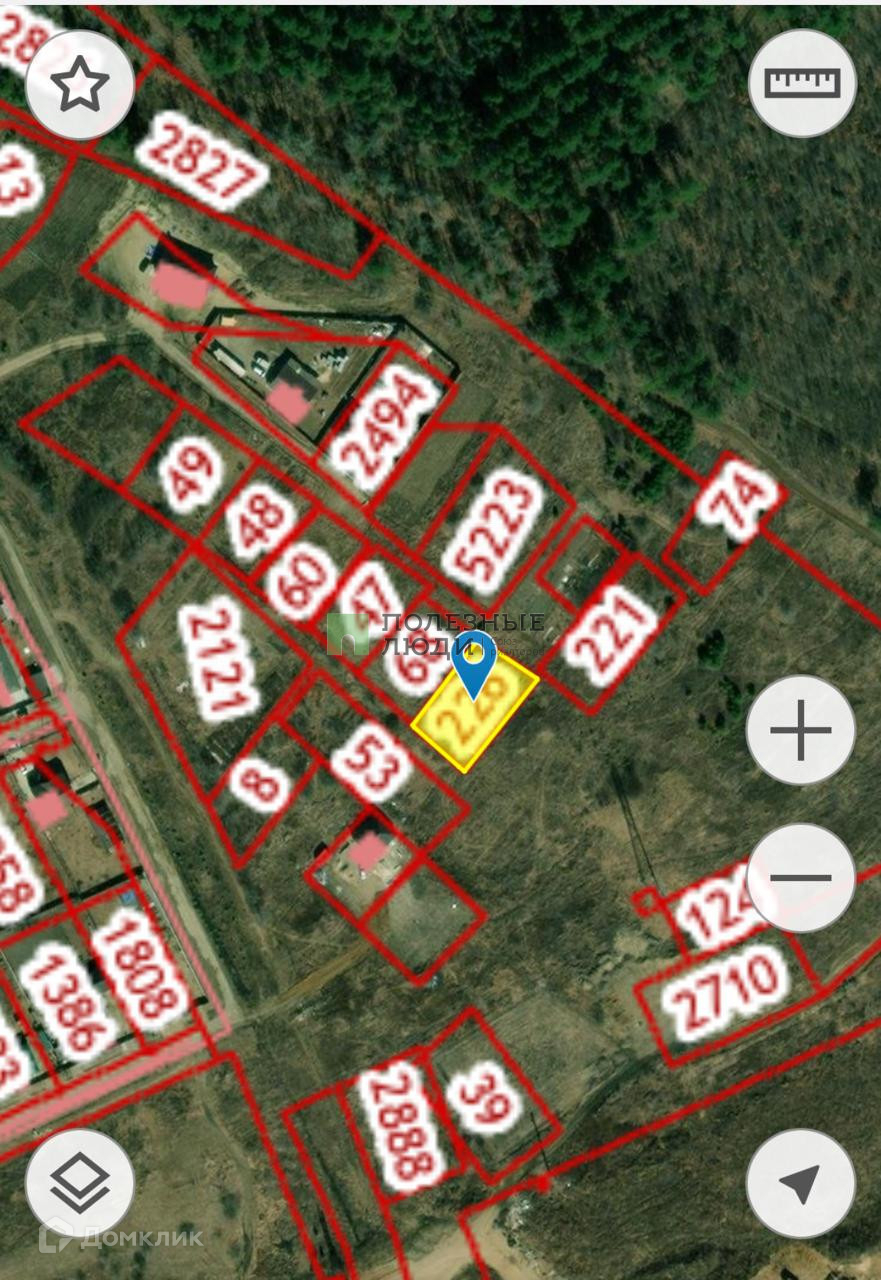
Task: Add this parcel to favorites with the star
Action: click(79, 84)
